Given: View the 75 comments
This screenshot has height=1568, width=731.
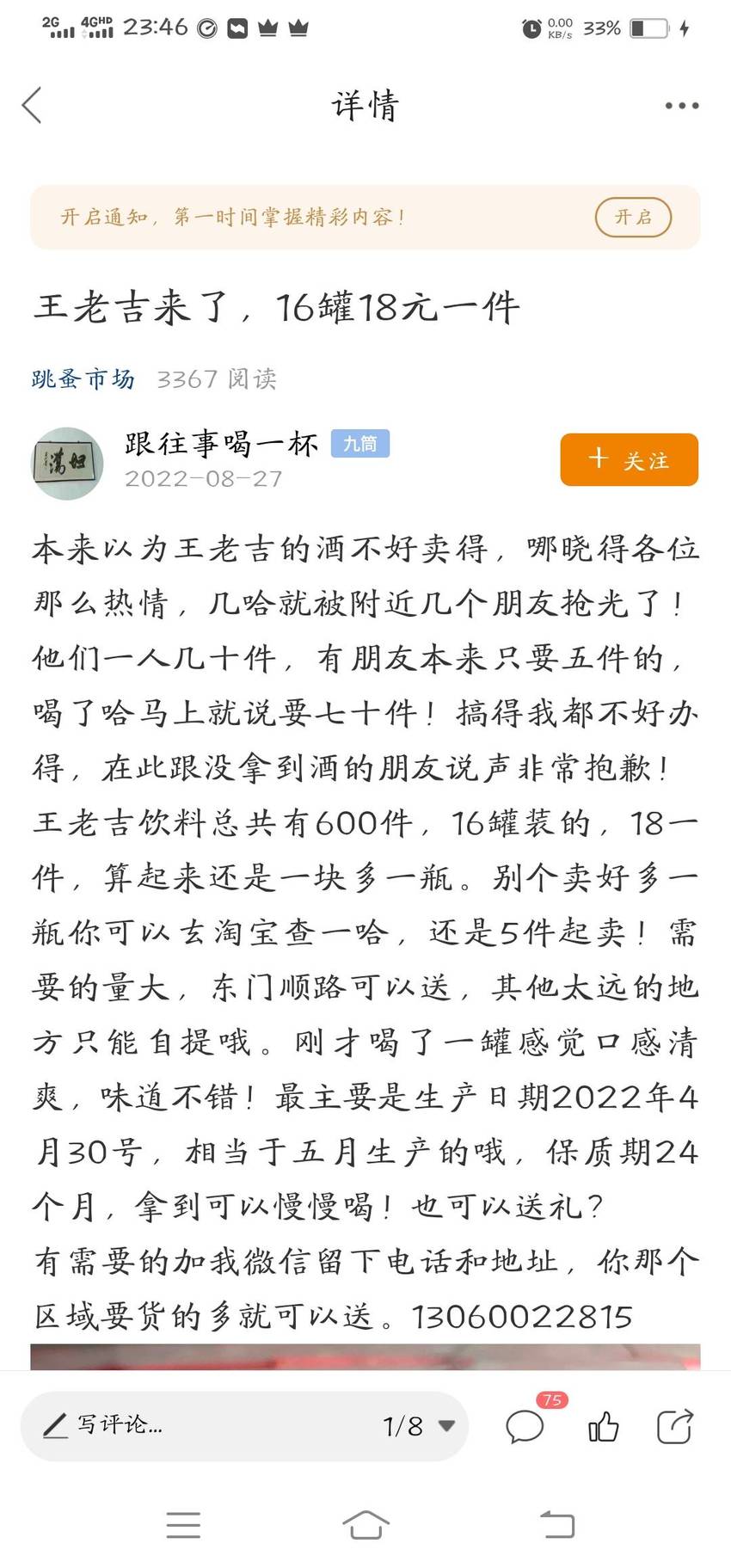Looking at the screenshot, I should click(527, 1425).
